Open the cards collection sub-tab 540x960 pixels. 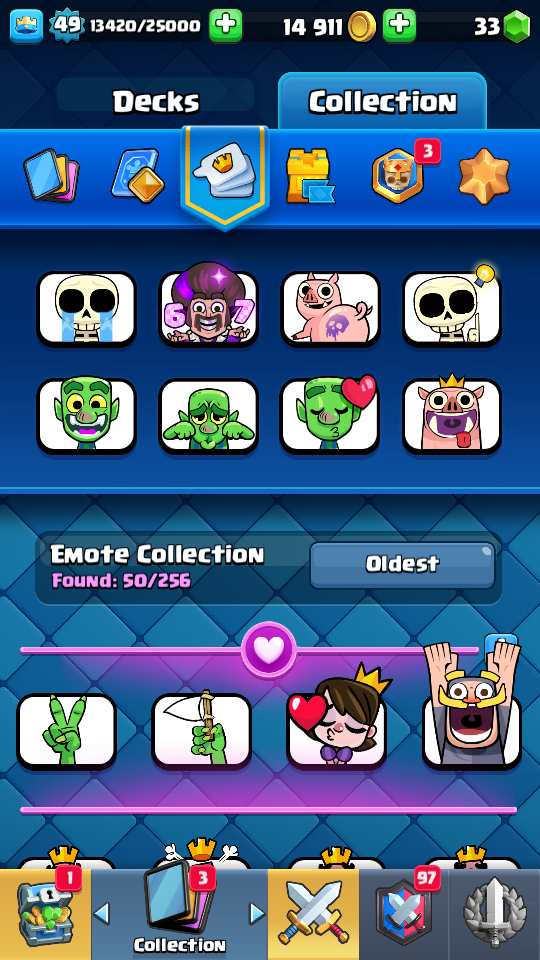pyautogui.click(x=51, y=175)
